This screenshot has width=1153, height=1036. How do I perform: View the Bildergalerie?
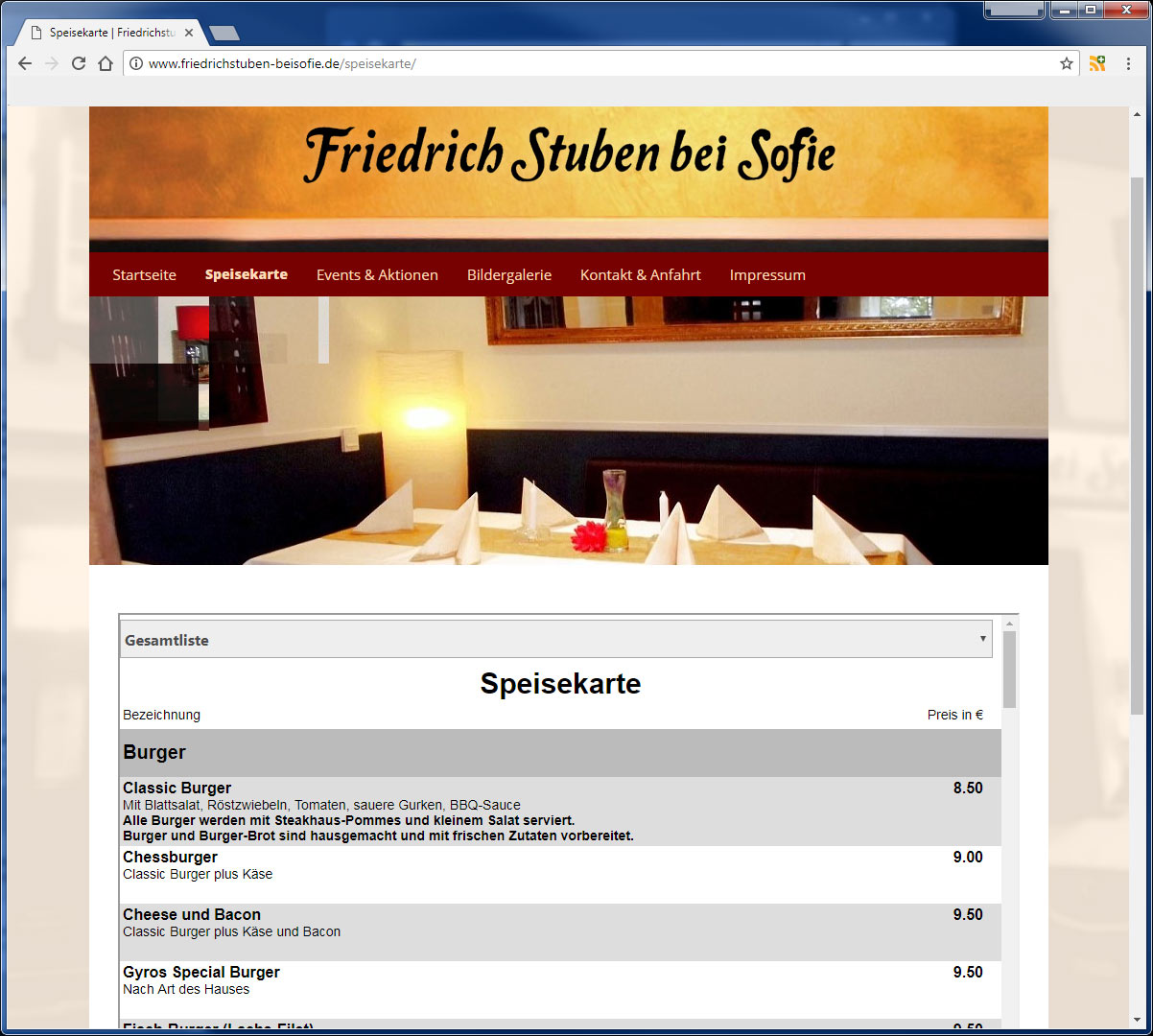click(x=509, y=274)
